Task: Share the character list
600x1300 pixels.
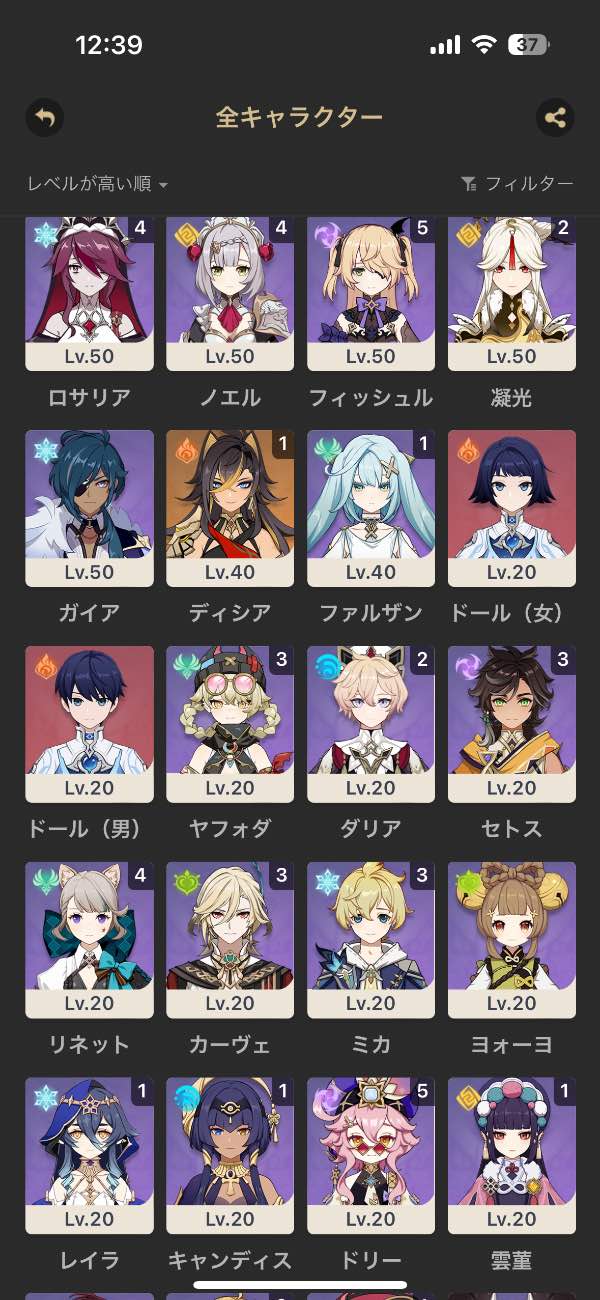Action: pyautogui.click(x=555, y=118)
